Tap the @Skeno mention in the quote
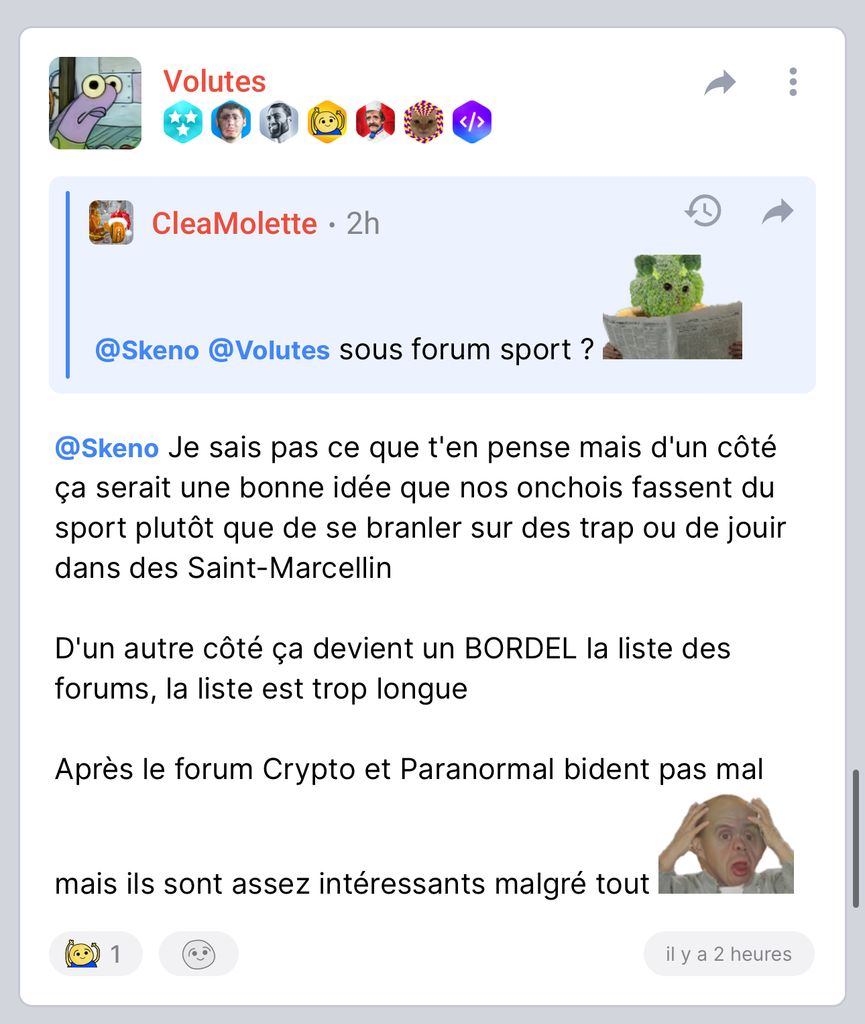 (x=146, y=350)
